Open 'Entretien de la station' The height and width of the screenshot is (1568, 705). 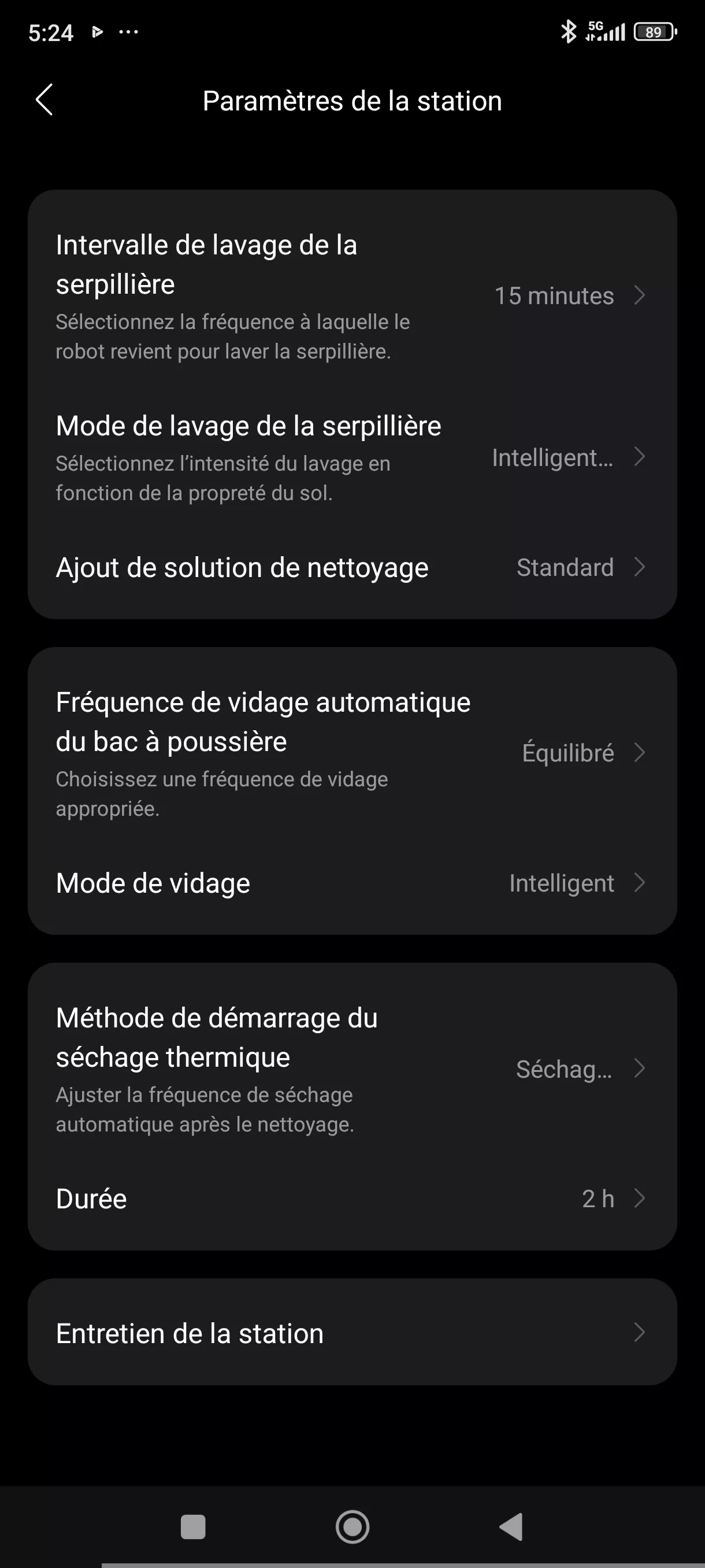[351, 1333]
